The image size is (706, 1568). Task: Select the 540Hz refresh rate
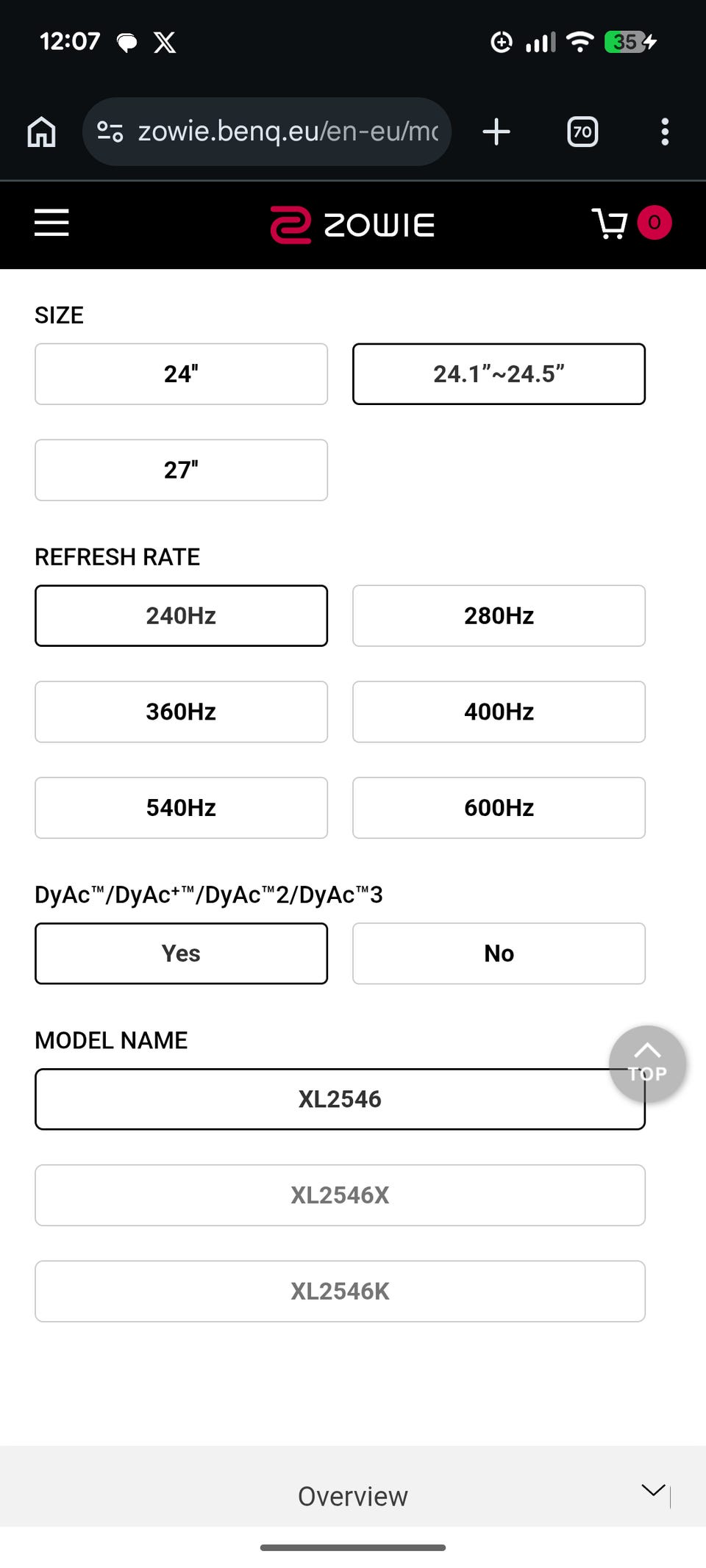[181, 808]
